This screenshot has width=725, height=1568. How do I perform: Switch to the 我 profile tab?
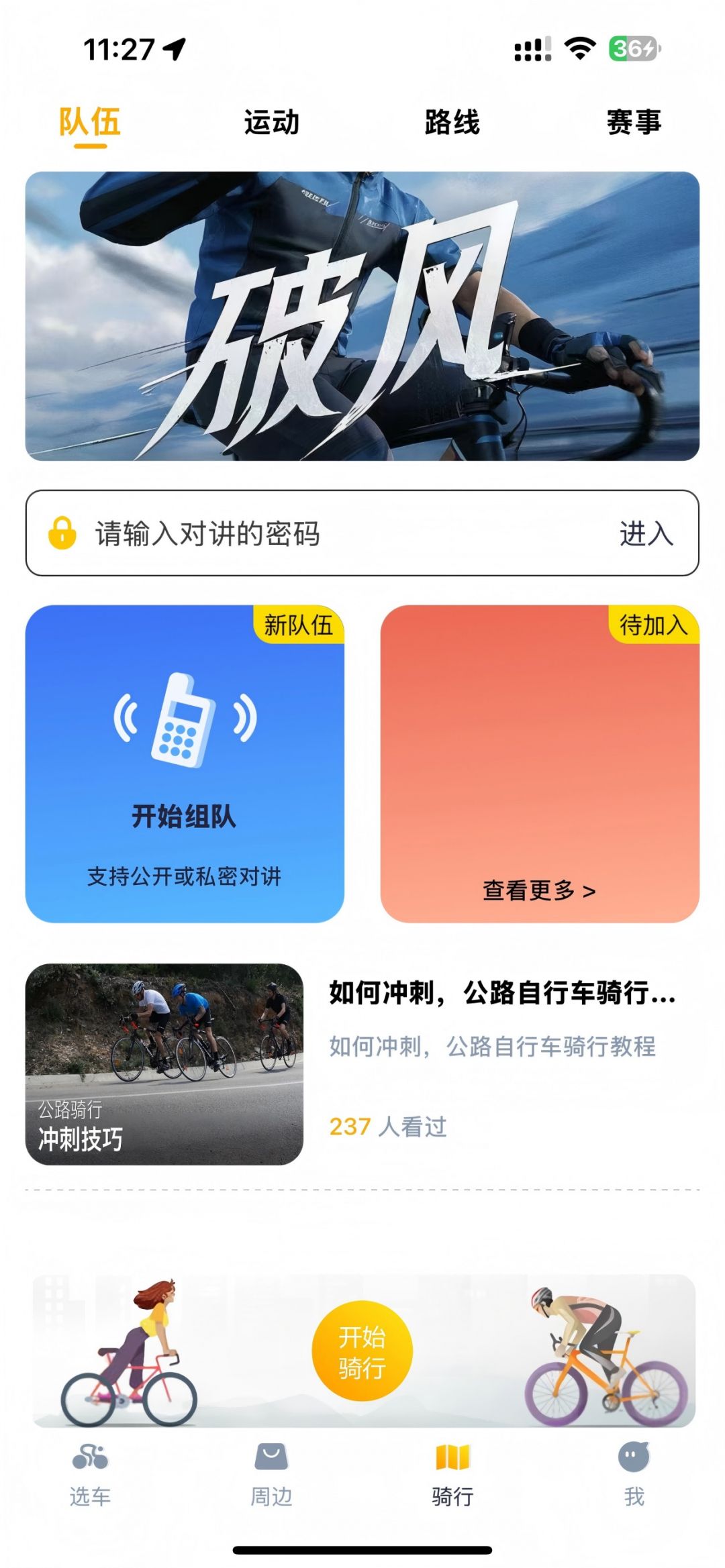(634, 1475)
